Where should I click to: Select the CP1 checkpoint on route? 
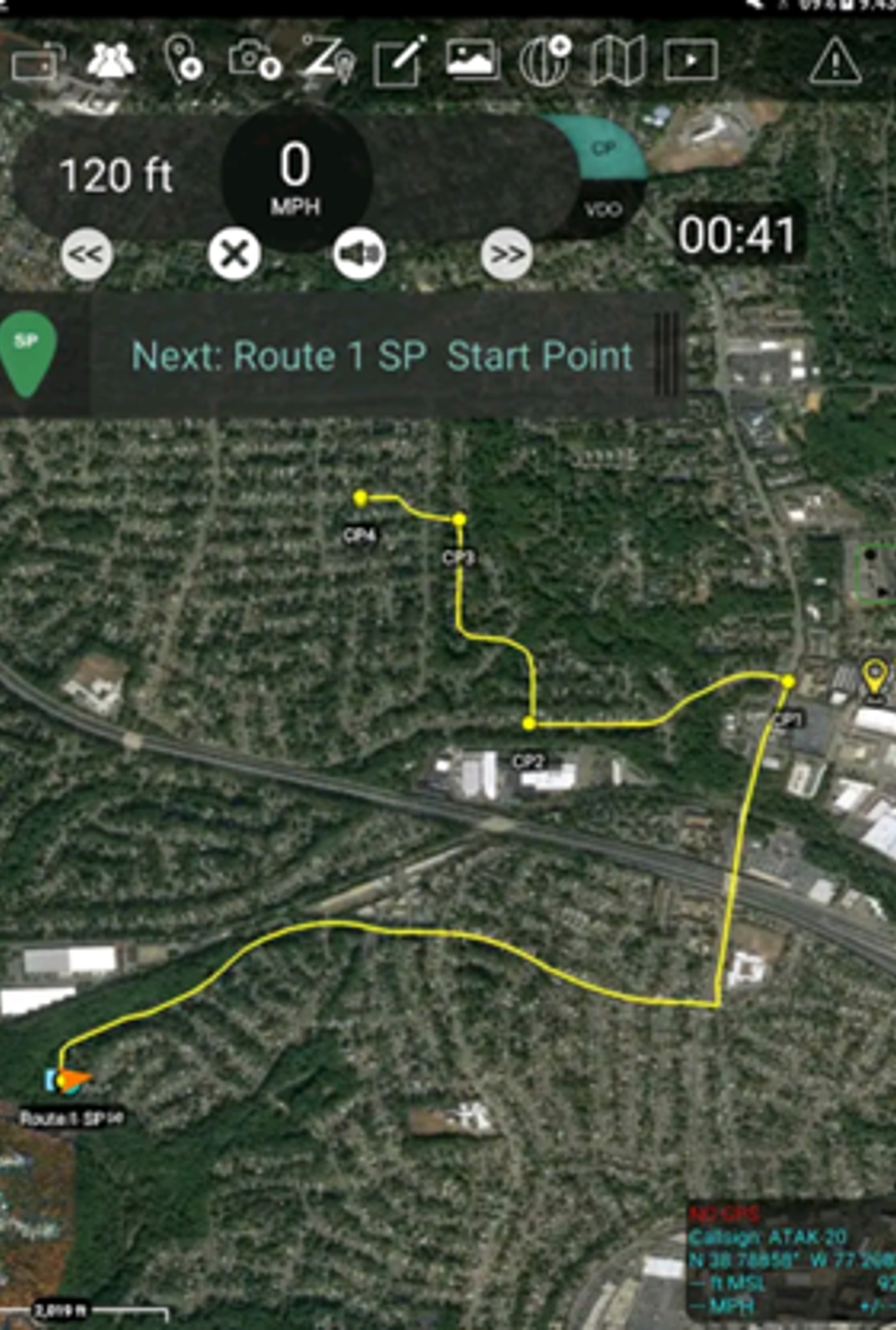click(x=788, y=682)
